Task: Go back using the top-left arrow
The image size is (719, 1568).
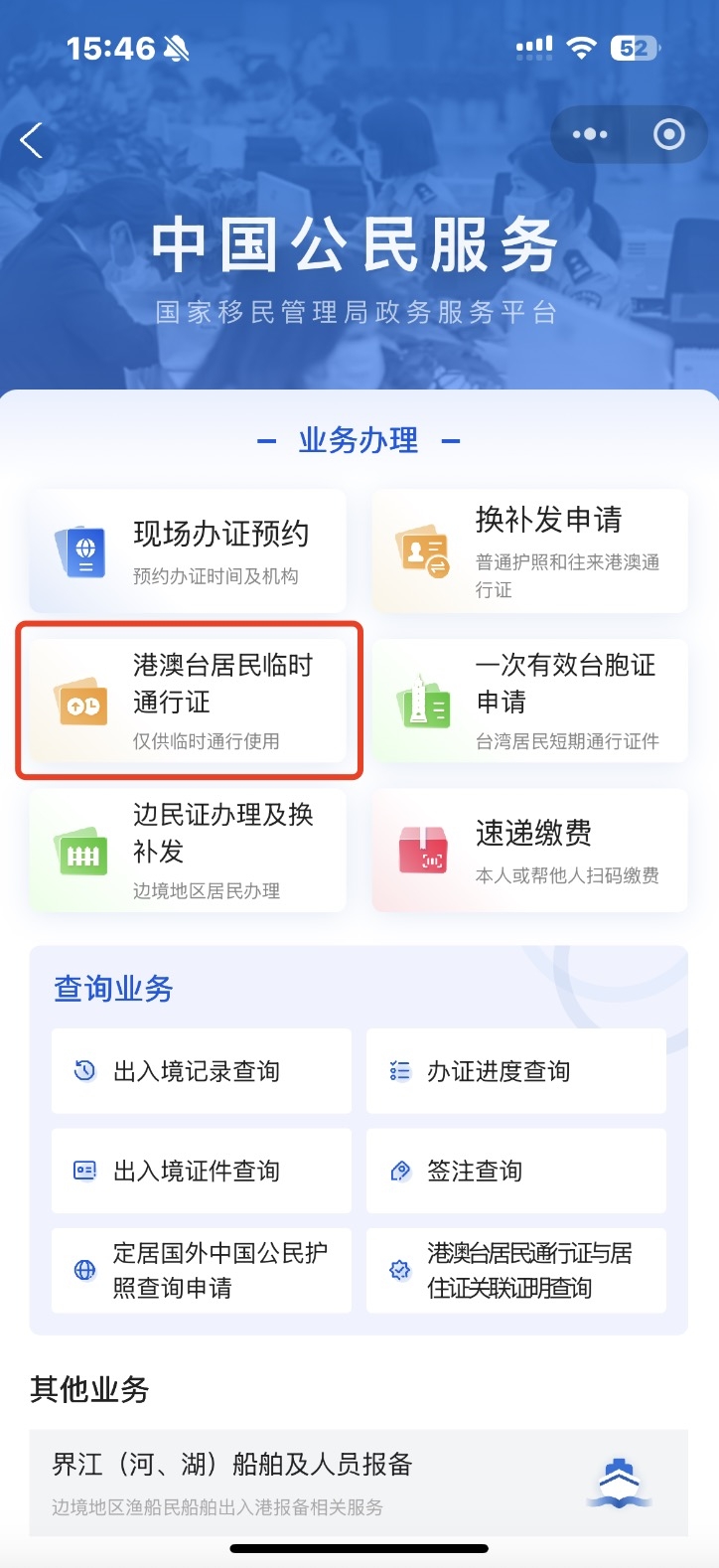Action: click(32, 141)
